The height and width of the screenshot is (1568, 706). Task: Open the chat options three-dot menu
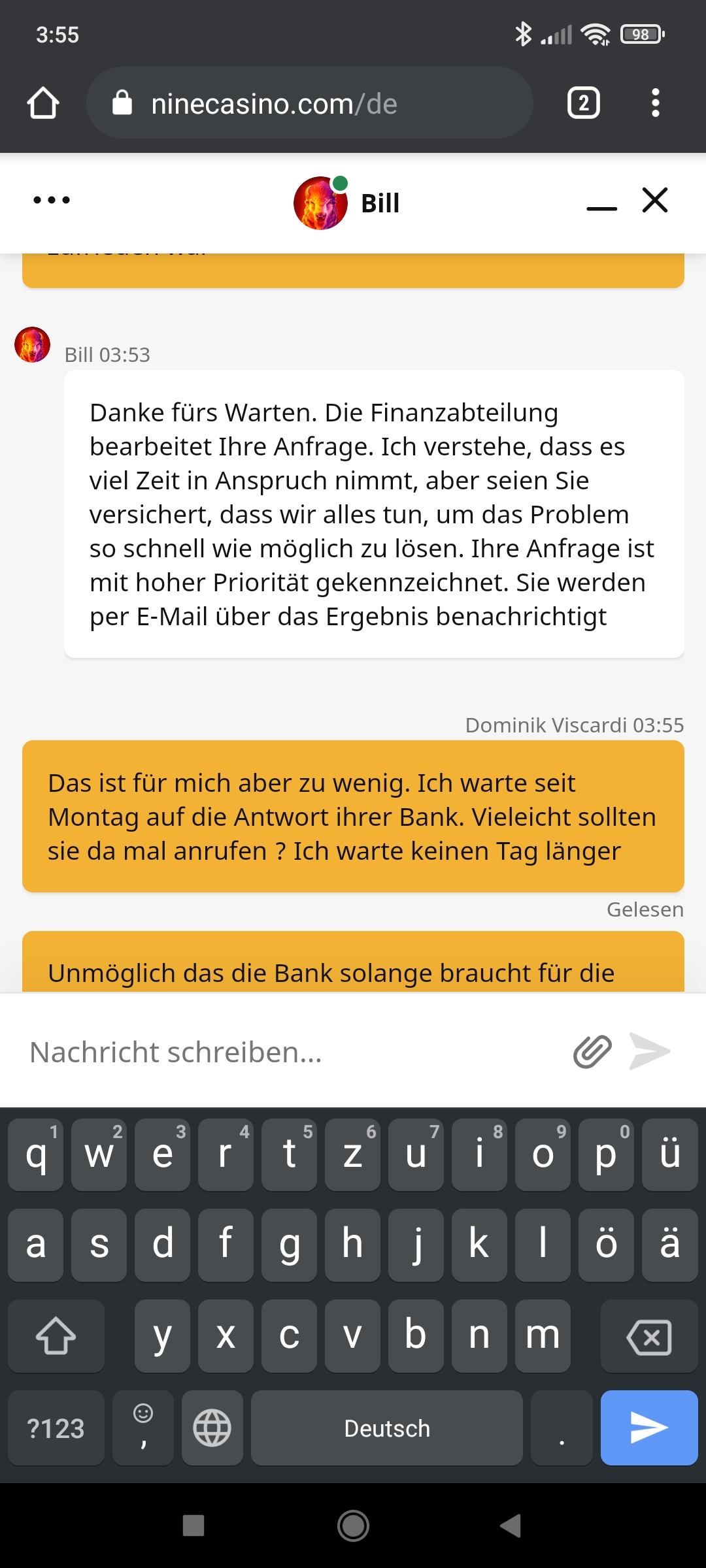point(52,200)
